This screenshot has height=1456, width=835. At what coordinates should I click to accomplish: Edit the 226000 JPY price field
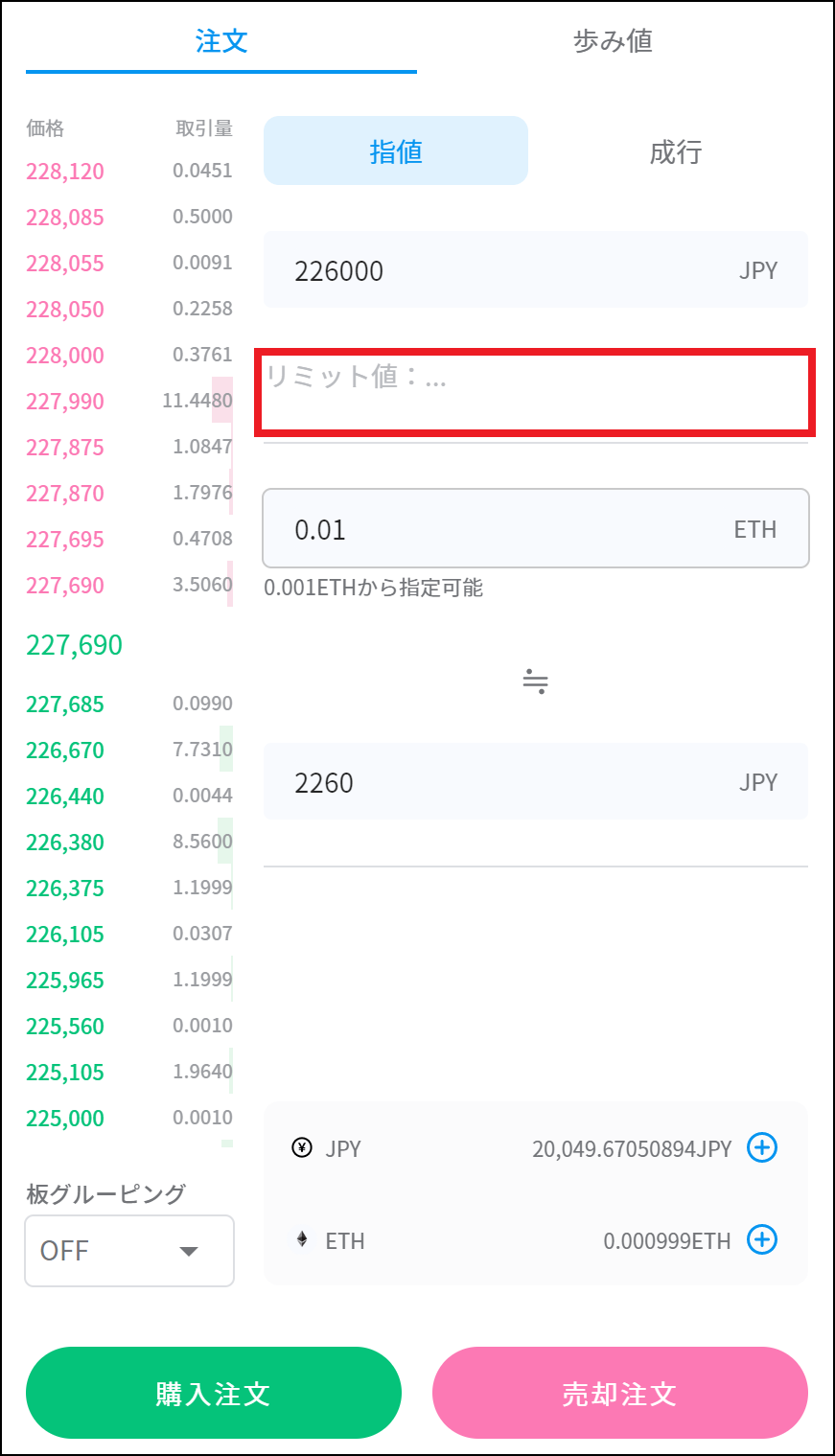pos(499,270)
